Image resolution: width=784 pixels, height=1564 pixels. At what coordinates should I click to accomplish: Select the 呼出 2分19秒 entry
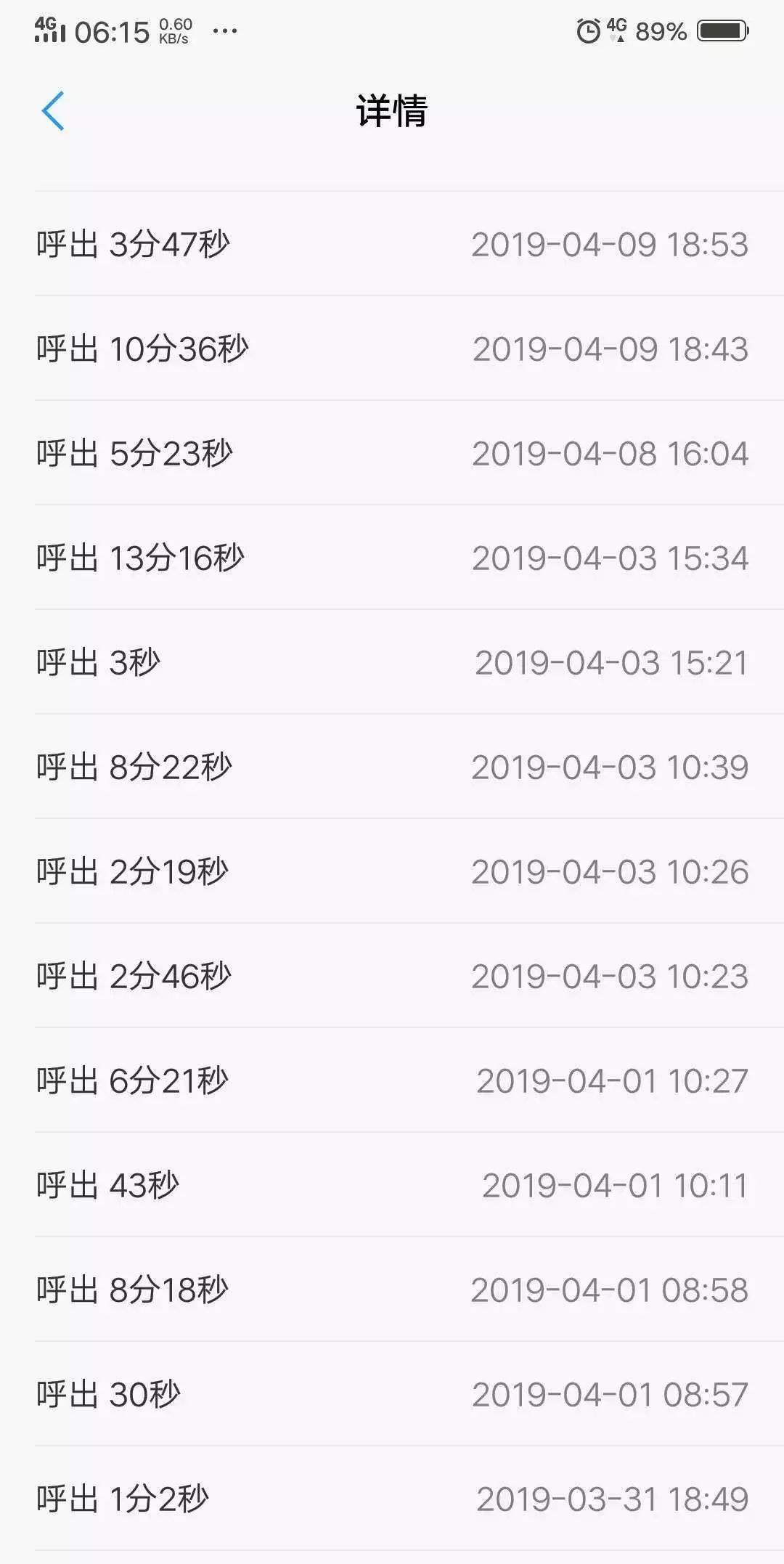pyautogui.click(x=392, y=870)
